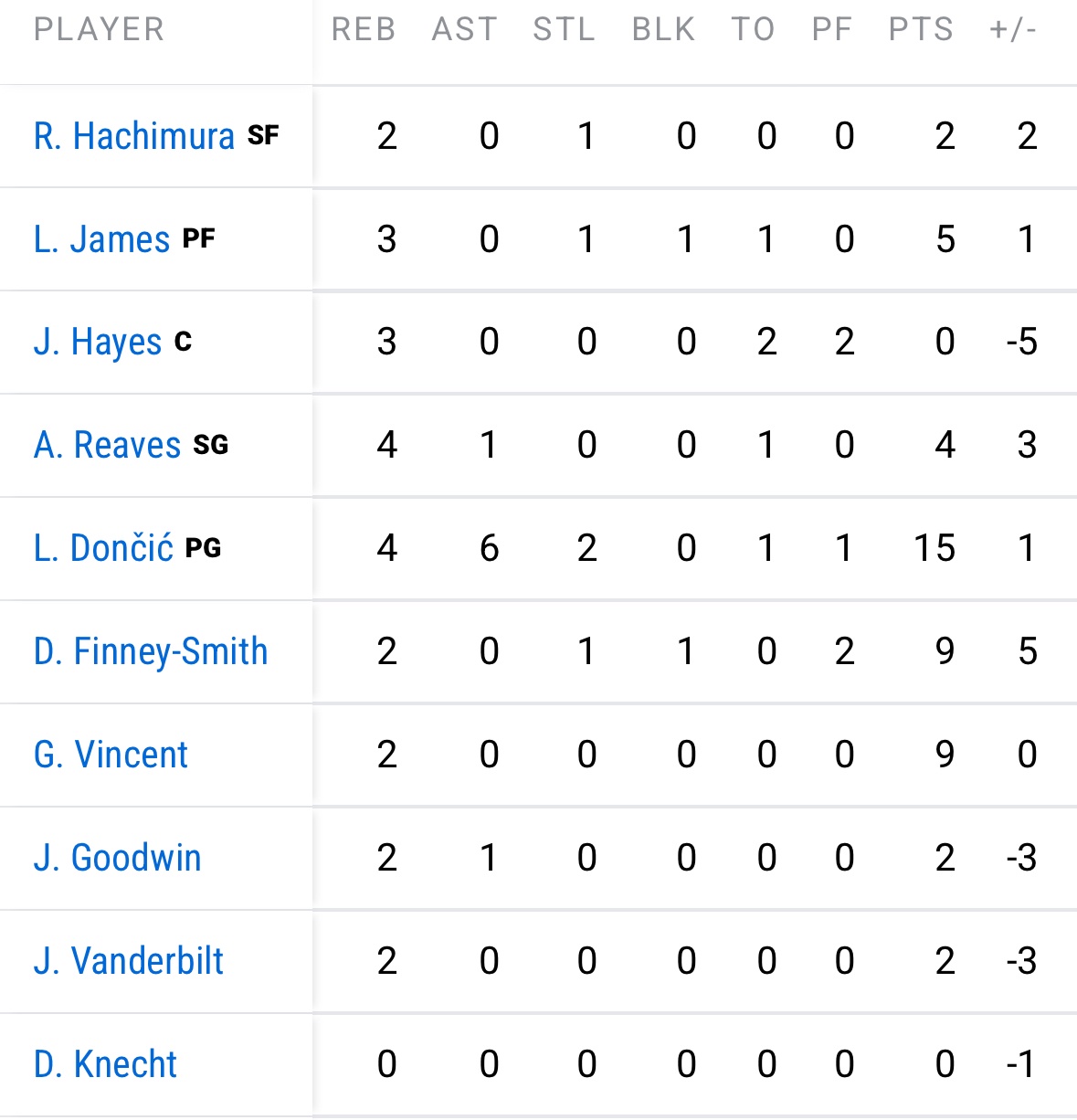The width and height of the screenshot is (1077, 1120).
Task: Open A. Reaves' profile
Action: tap(108, 446)
